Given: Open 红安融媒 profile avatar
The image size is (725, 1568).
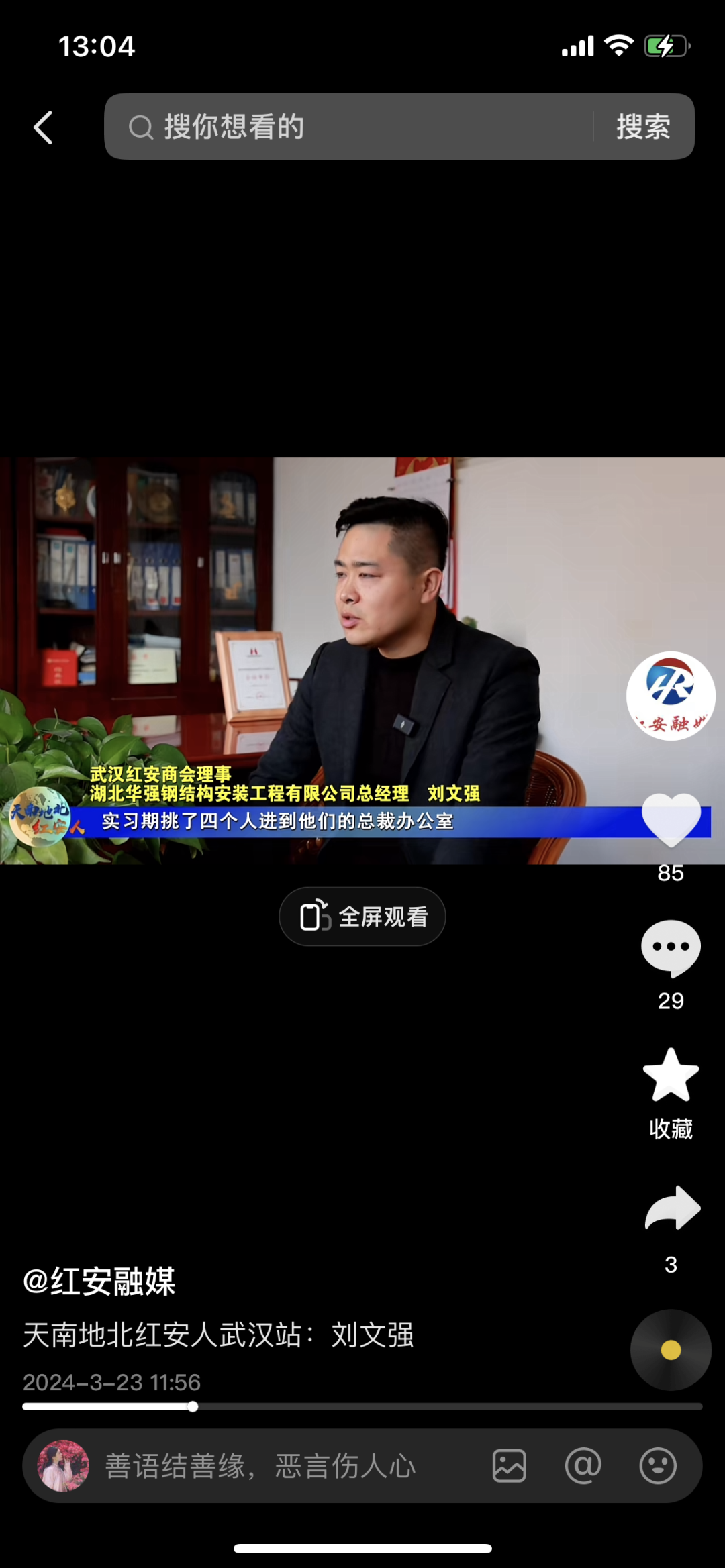Looking at the screenshot, I should 670,696.
